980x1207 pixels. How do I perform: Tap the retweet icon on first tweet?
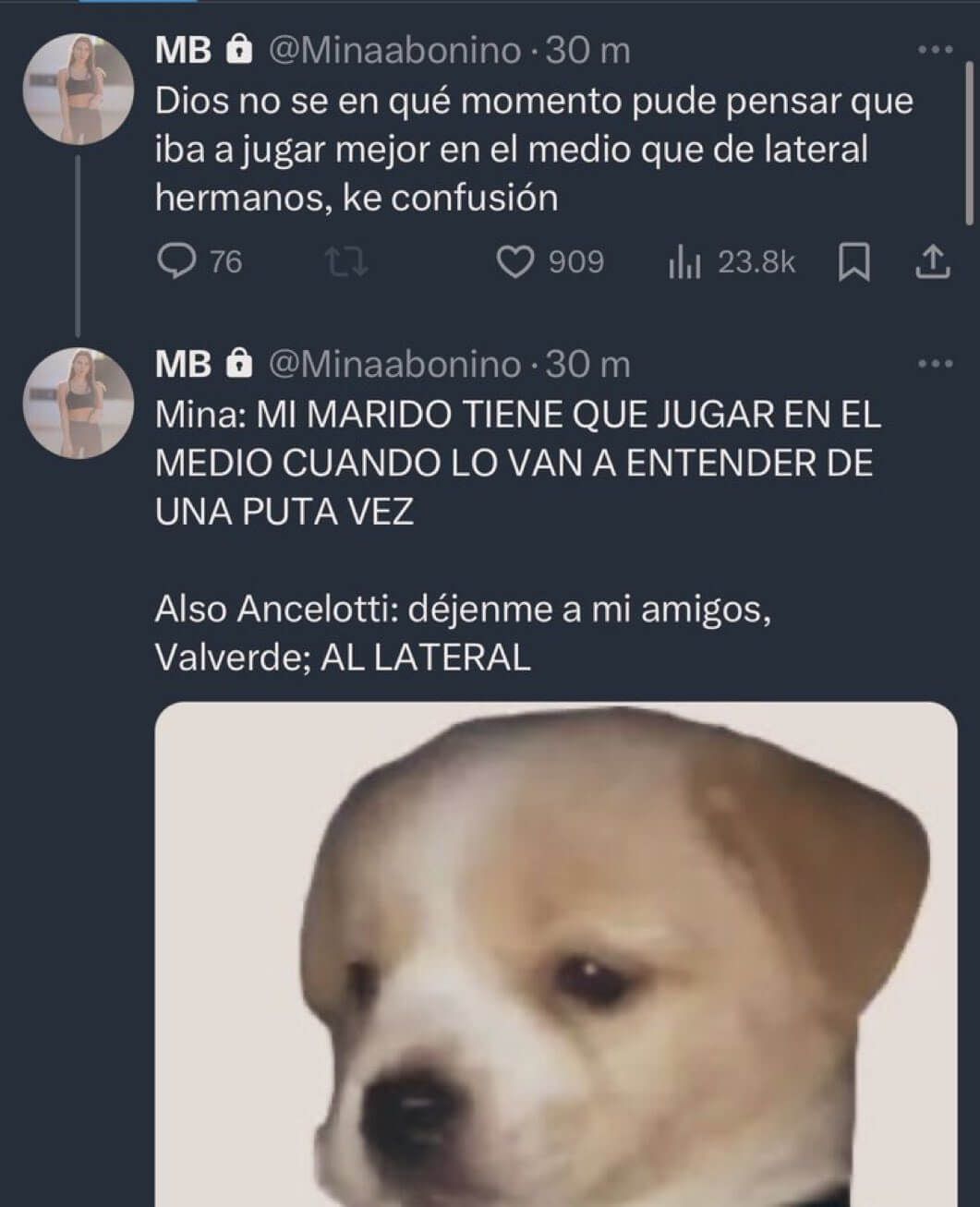[348, 263]
